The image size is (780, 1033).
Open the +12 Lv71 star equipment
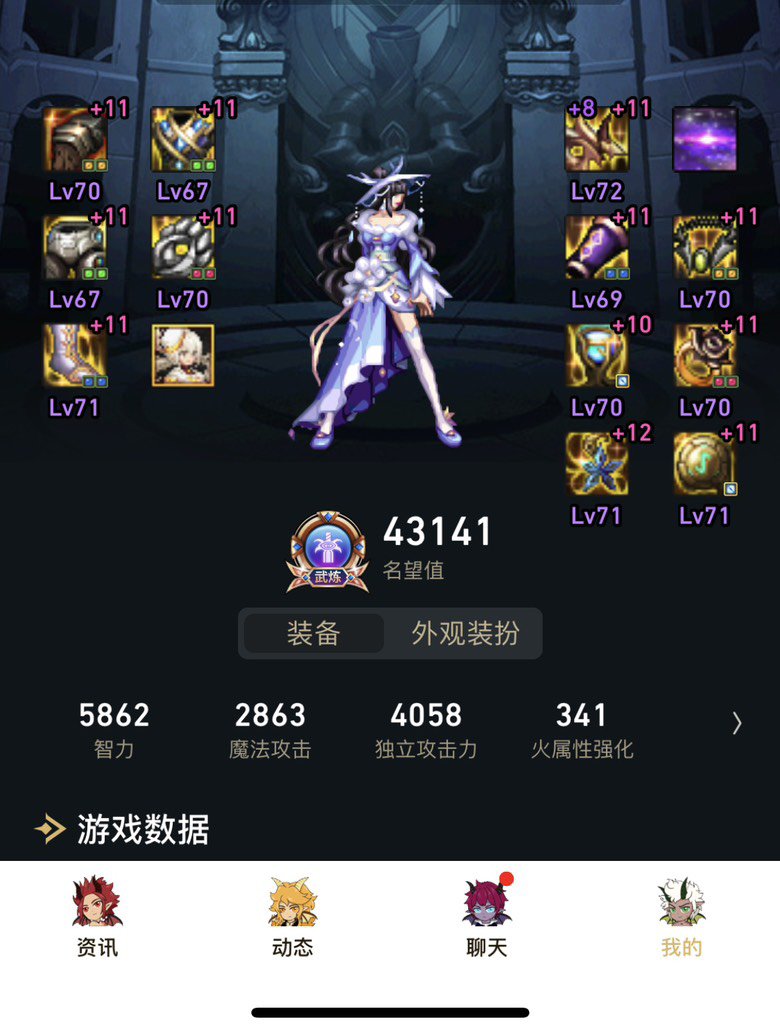[x=597, y=464]
